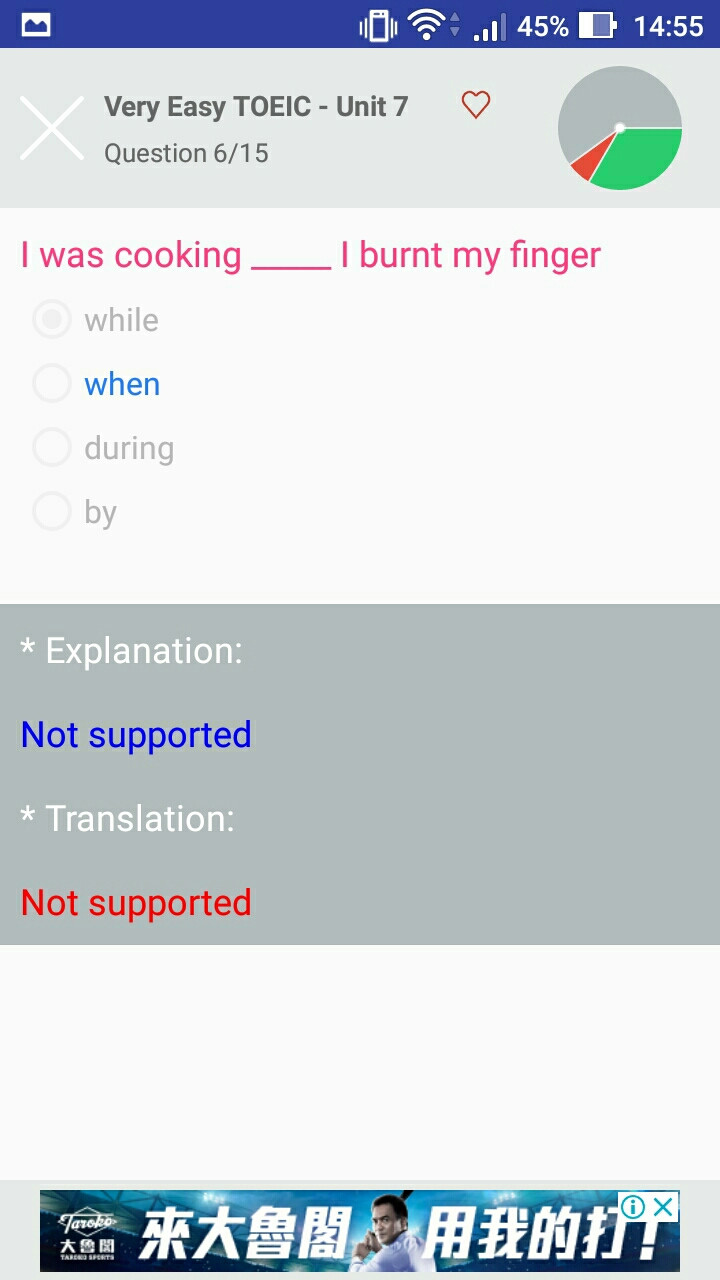Open the progress pie chart

(x=620, y=128)
